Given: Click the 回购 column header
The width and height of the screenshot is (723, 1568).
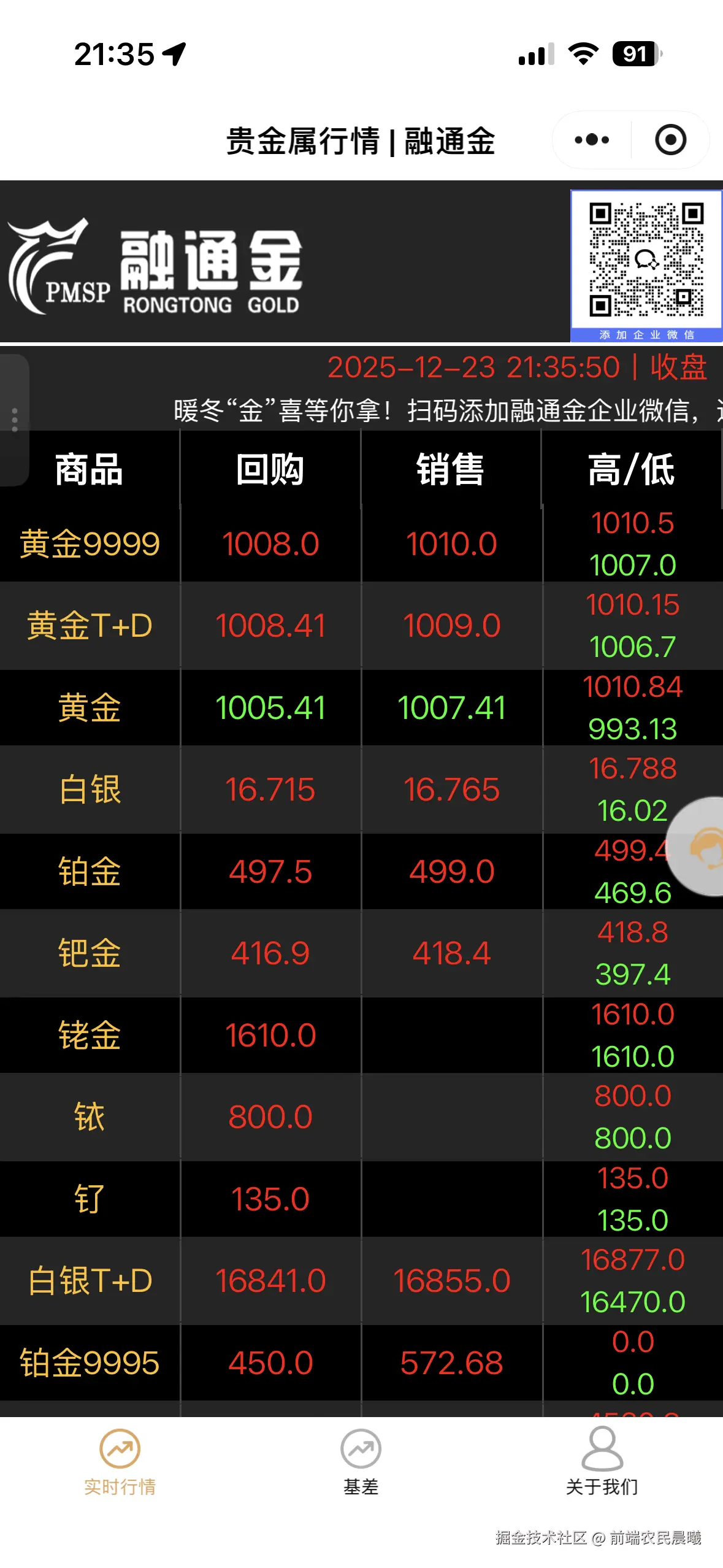Looking at the screenshot, I should [x=270, y=469].
